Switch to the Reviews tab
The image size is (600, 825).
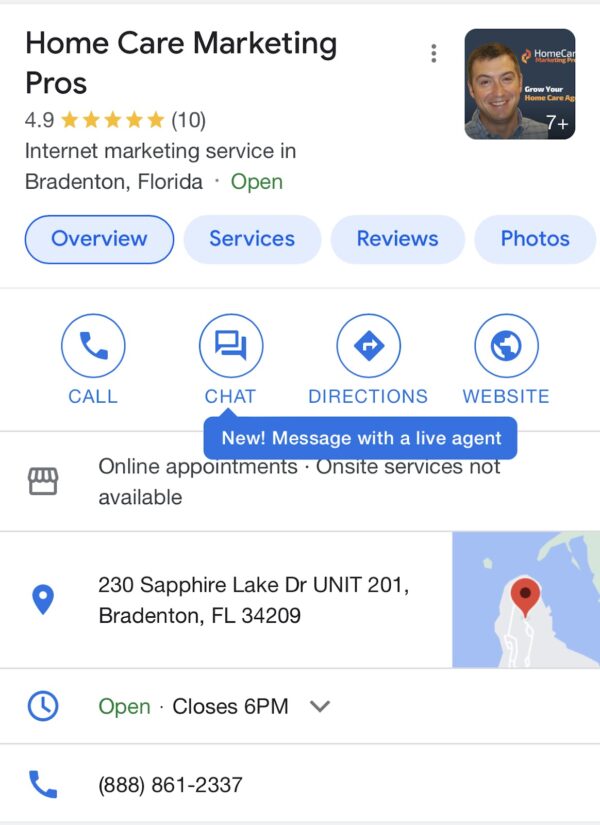click(x=397, y=239)
